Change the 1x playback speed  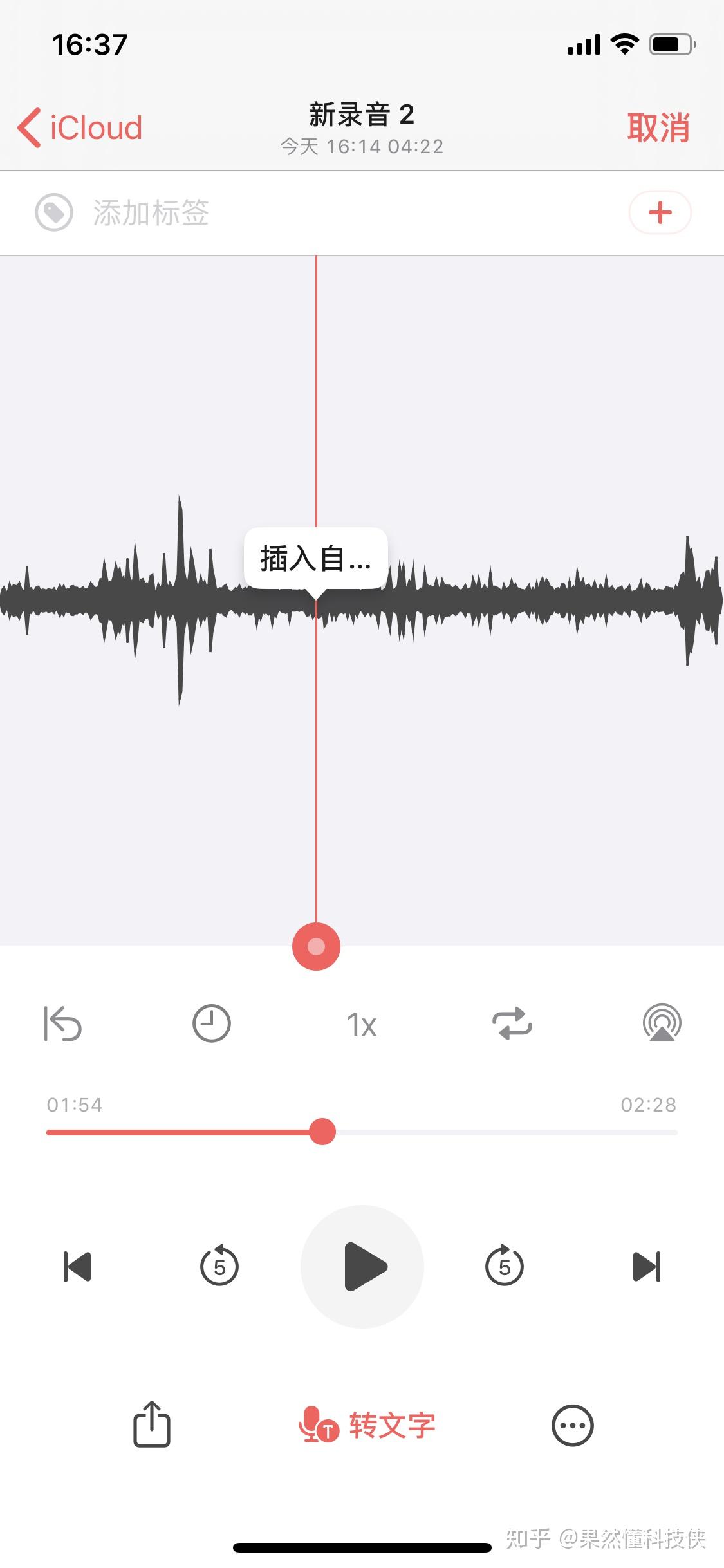click(361, 1025)
